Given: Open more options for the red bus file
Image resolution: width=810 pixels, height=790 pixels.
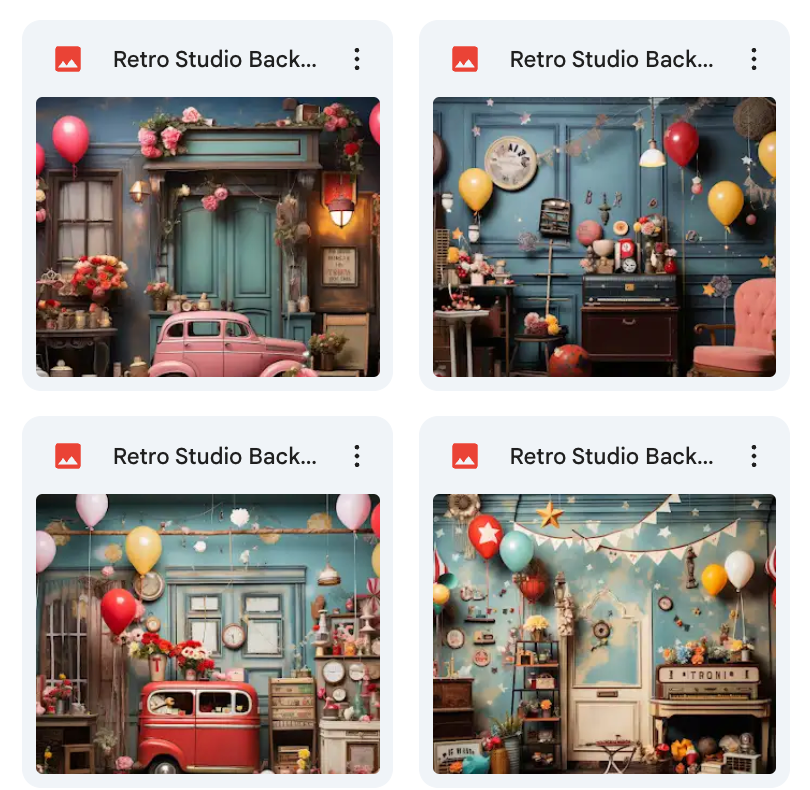Looking at the screenshot, I should coord(357,456).
